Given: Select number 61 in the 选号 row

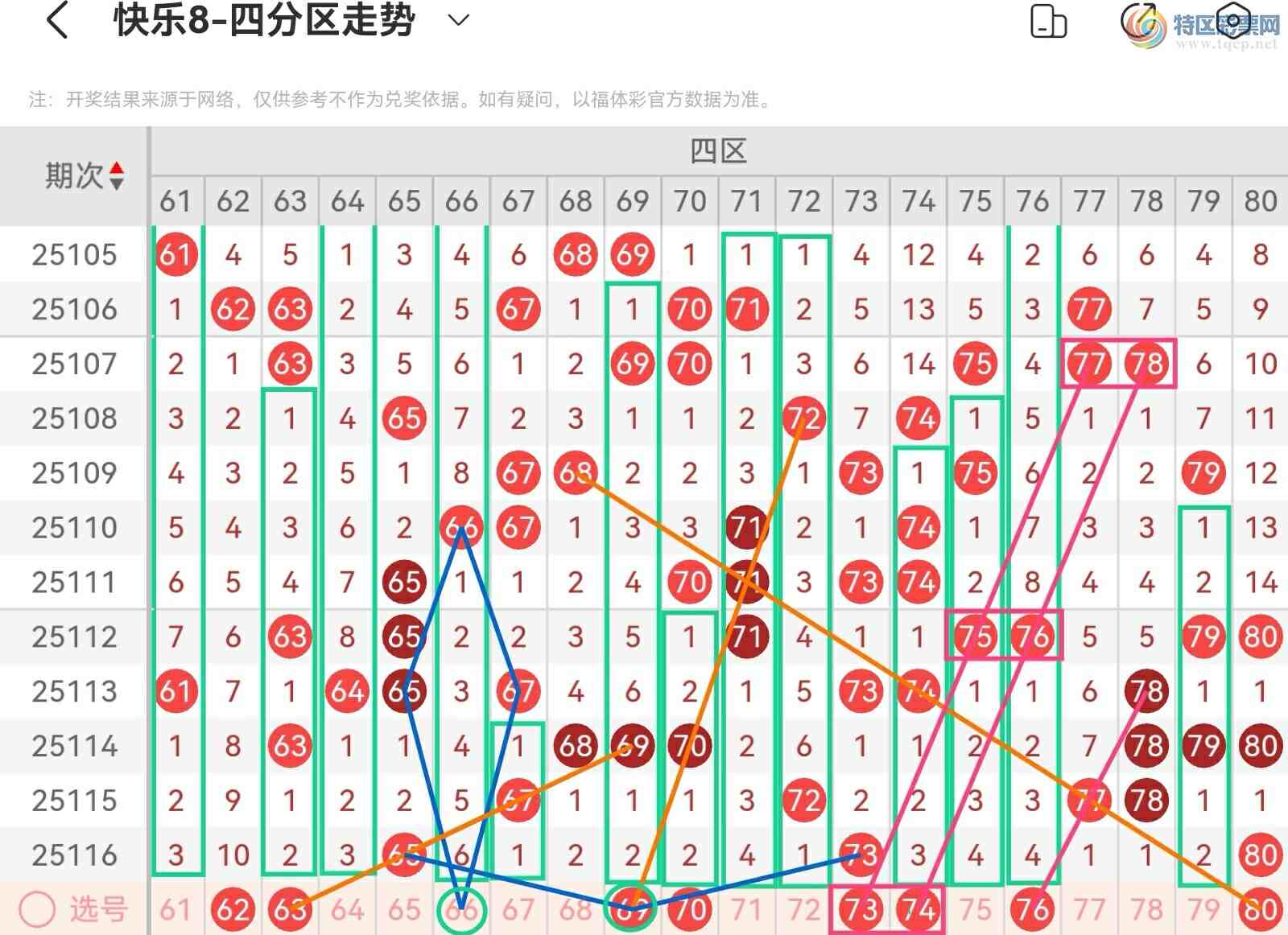Looking at the screenshot, I should tap(175, 910).
